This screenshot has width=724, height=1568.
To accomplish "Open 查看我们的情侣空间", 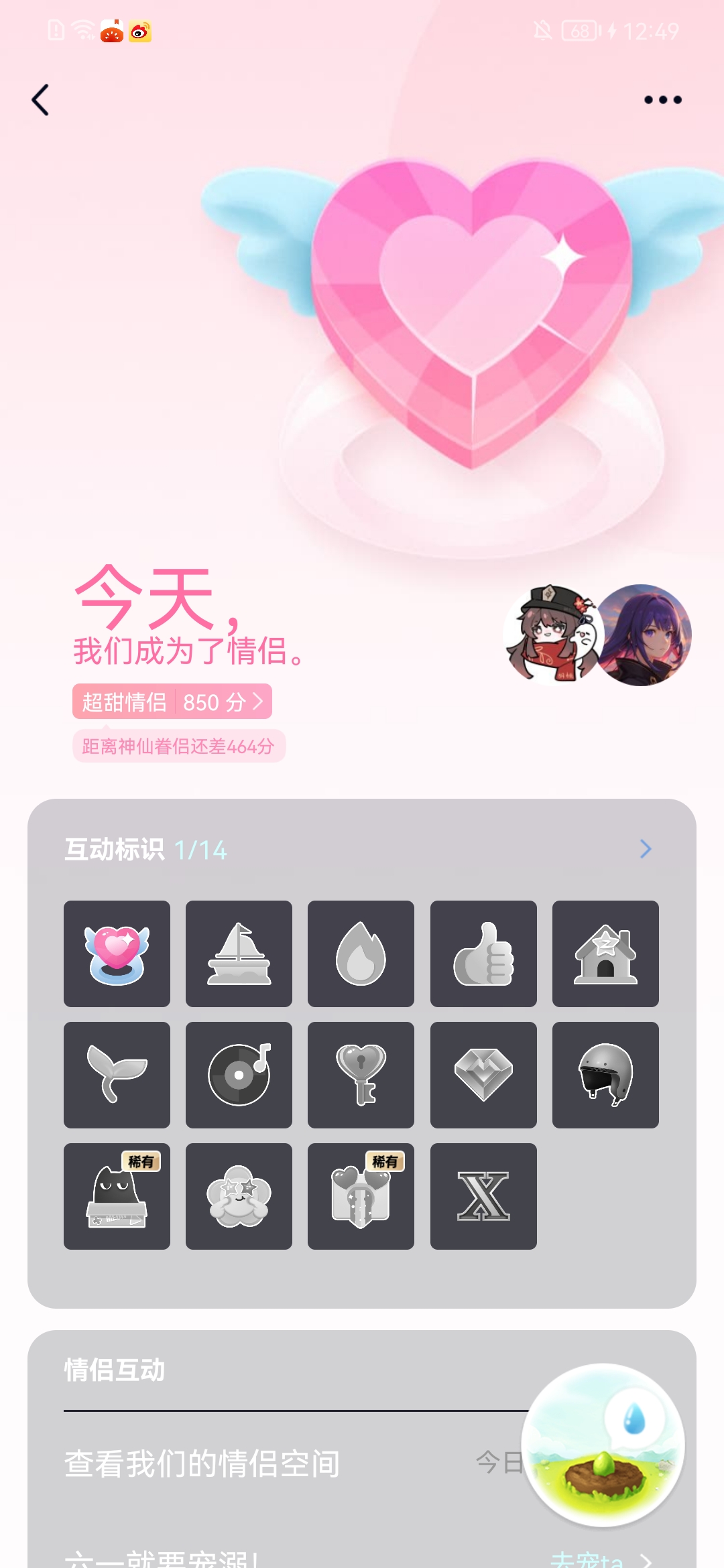I will pos(202,1463).
